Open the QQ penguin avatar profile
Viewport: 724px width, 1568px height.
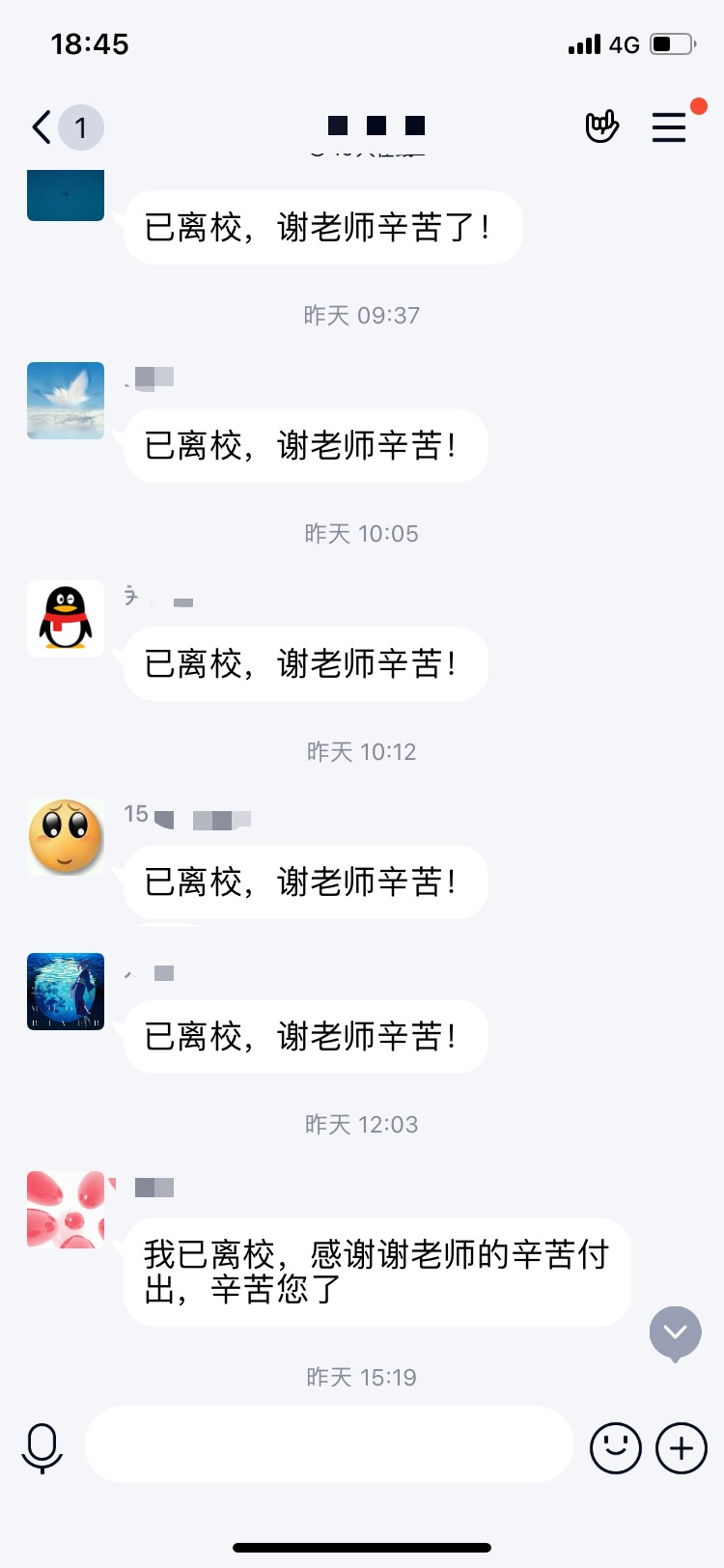tap(66, 619)
